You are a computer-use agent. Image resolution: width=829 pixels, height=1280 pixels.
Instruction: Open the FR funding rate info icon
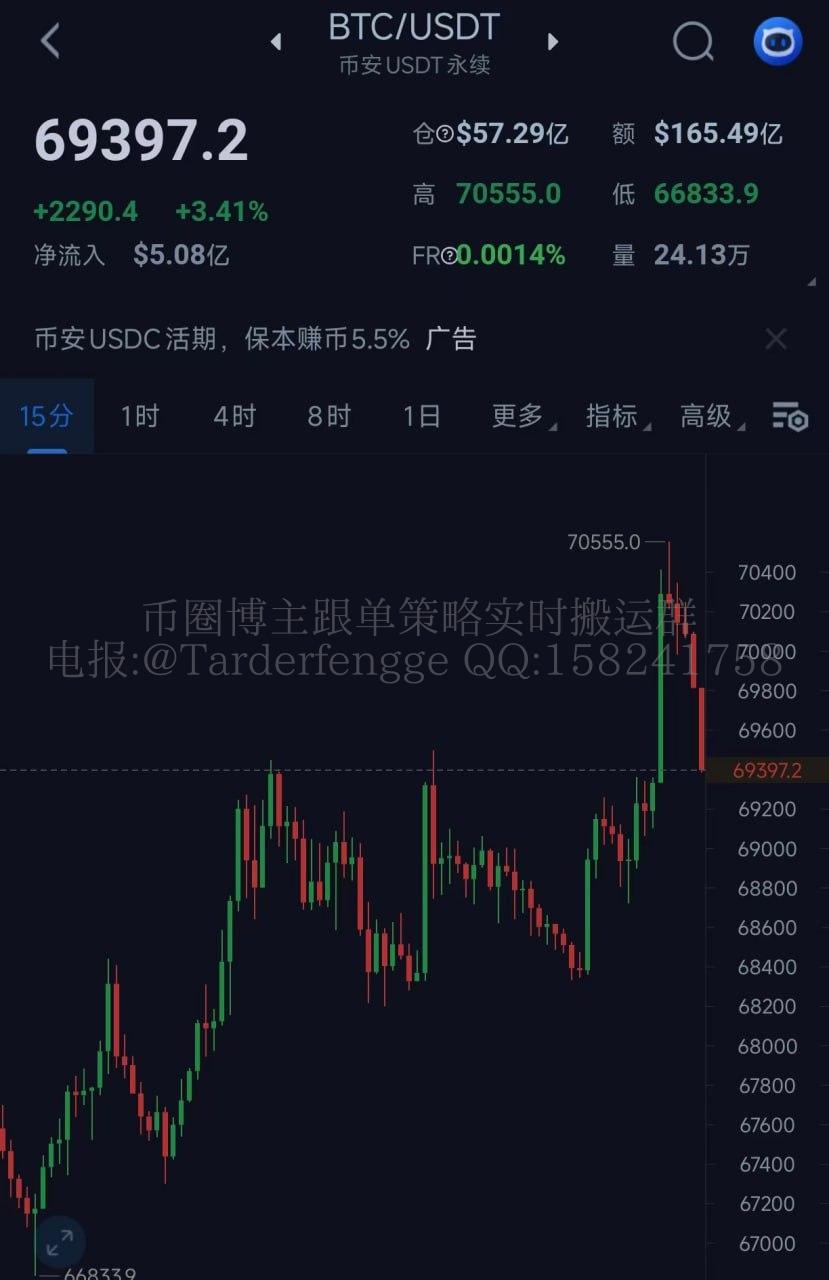449,256
